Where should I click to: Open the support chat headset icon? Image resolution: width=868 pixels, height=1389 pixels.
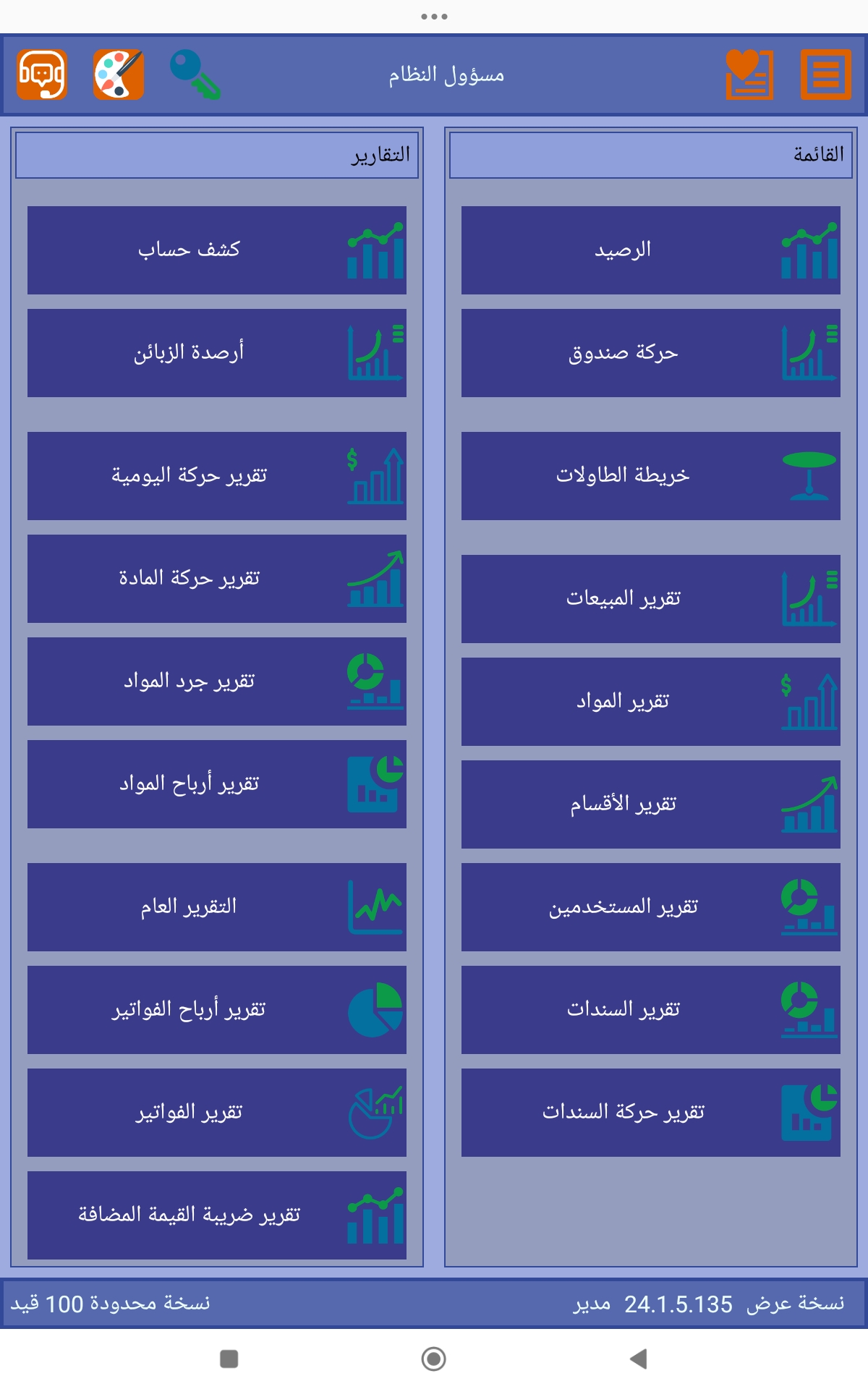42,75
